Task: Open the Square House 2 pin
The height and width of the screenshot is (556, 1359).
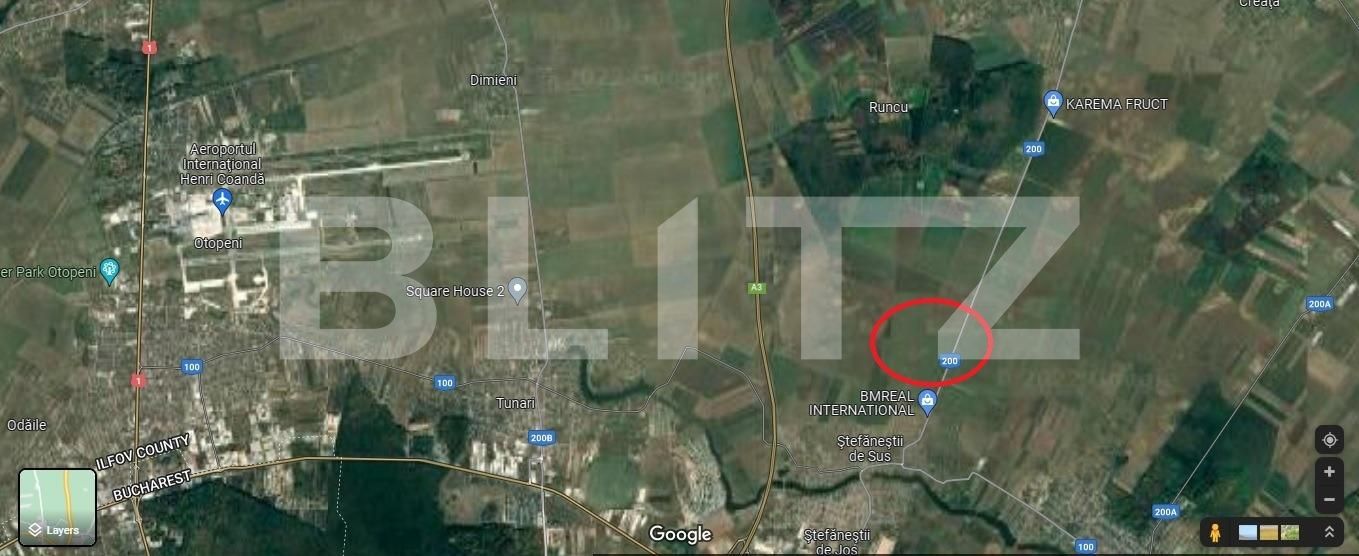Action: [517, 290]
